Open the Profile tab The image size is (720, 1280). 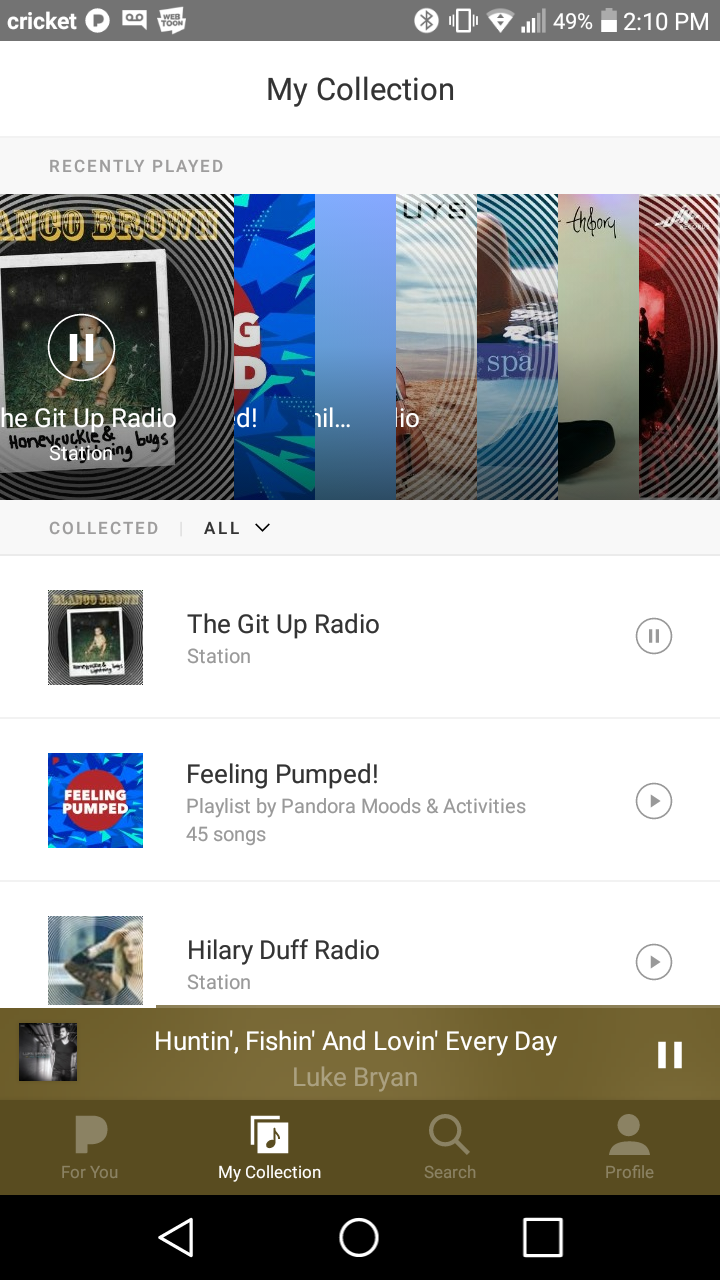point(629,1148)
